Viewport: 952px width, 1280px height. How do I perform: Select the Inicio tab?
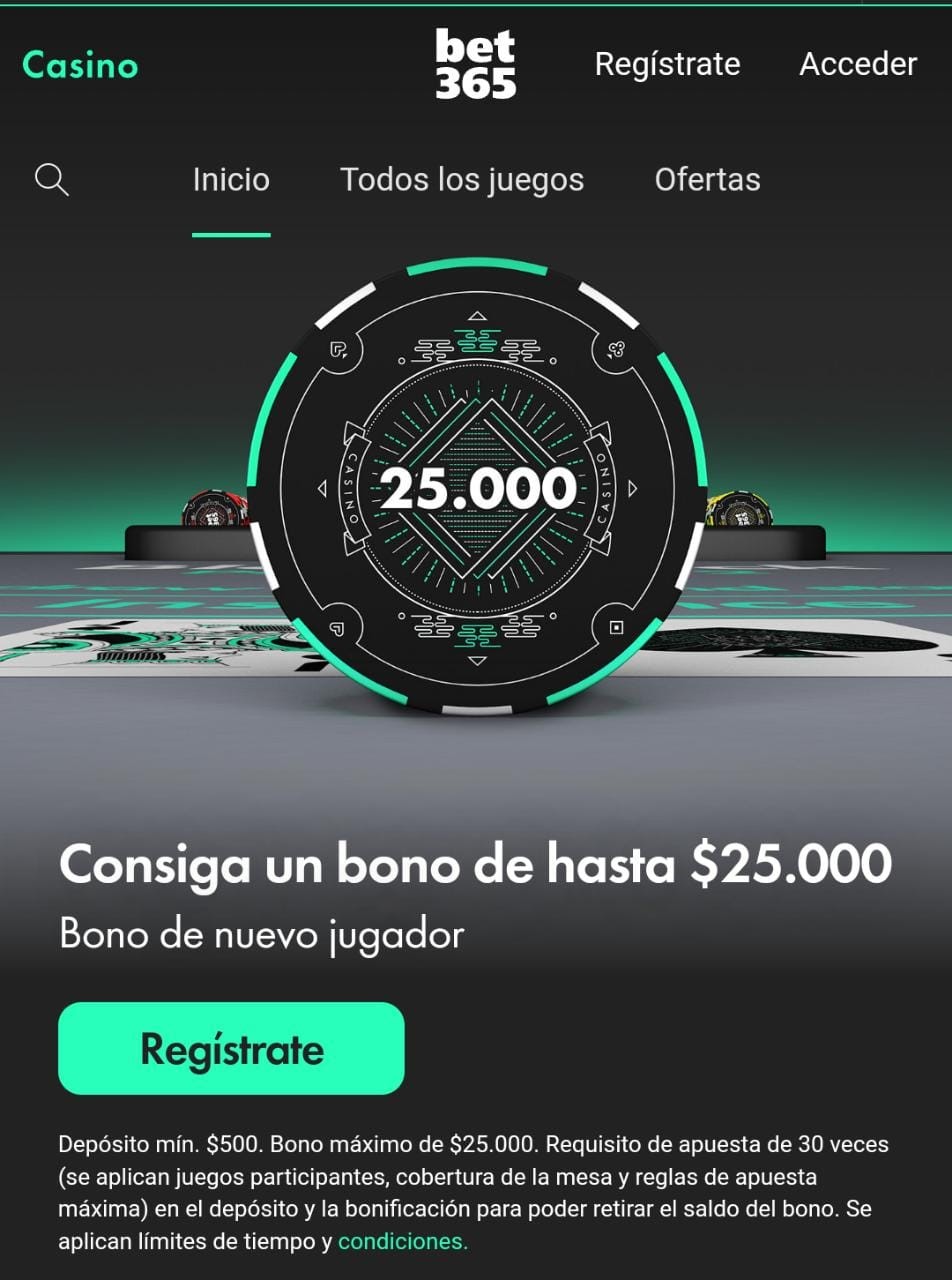230,180
